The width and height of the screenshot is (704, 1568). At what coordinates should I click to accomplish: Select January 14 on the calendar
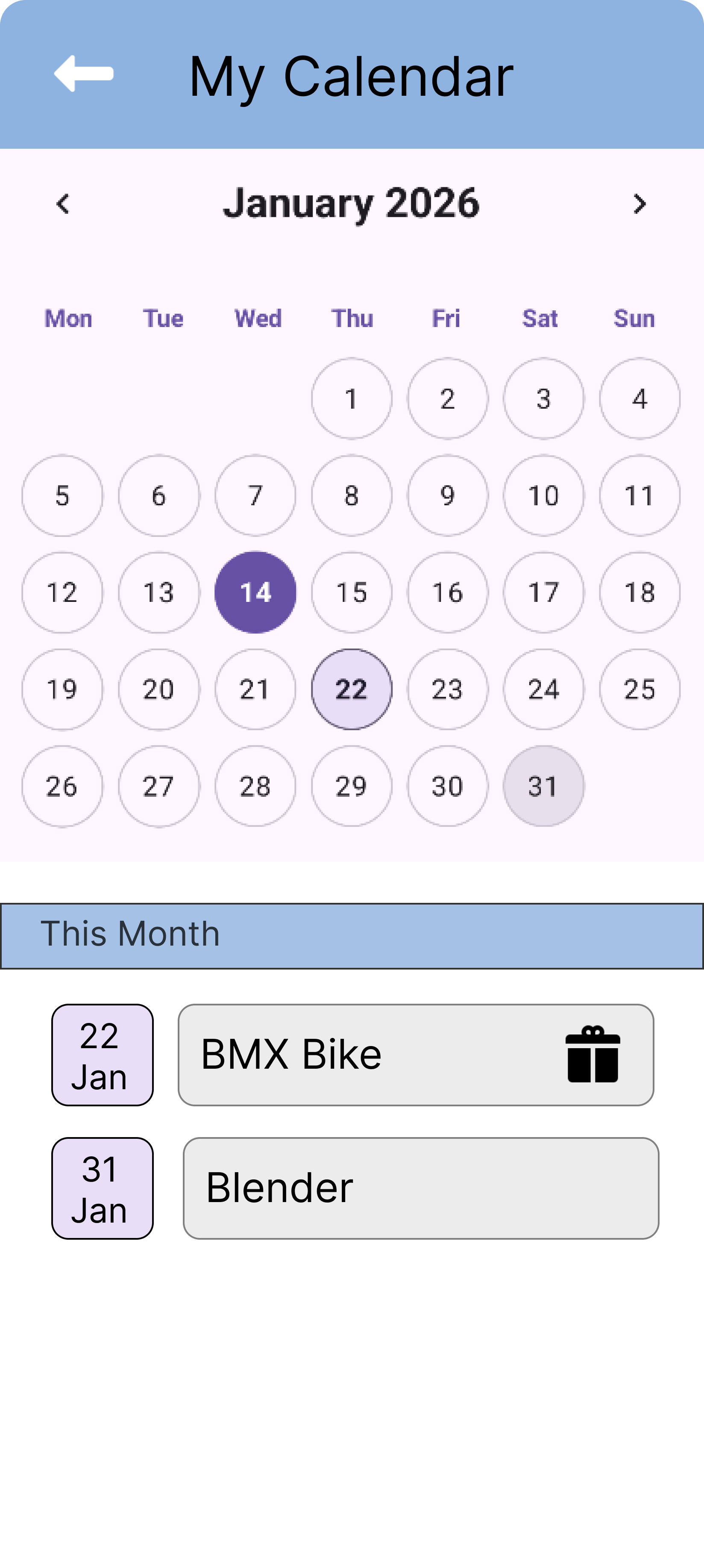[255, 592]
